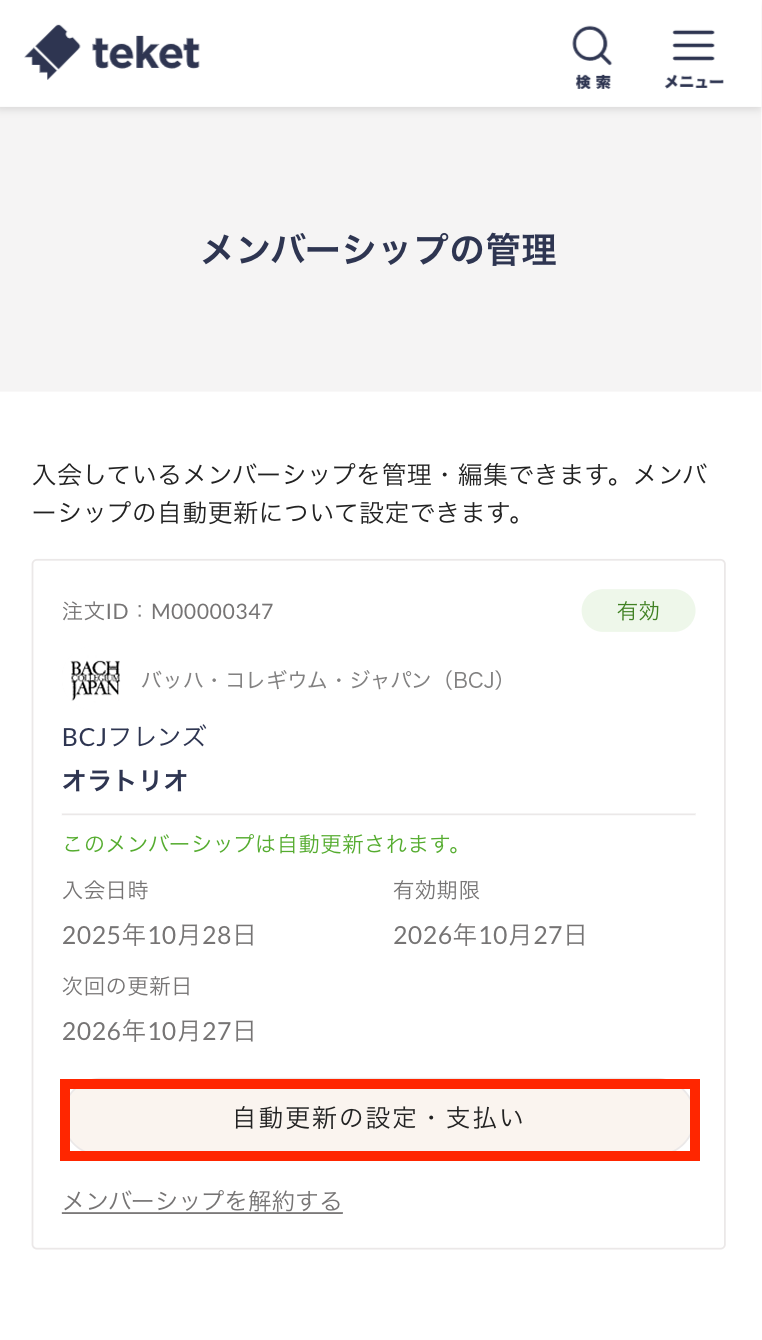Open 自動更新の設定・支払い settings
The width and height of the screenshot is (762, 1340).
coord(379,1118)
